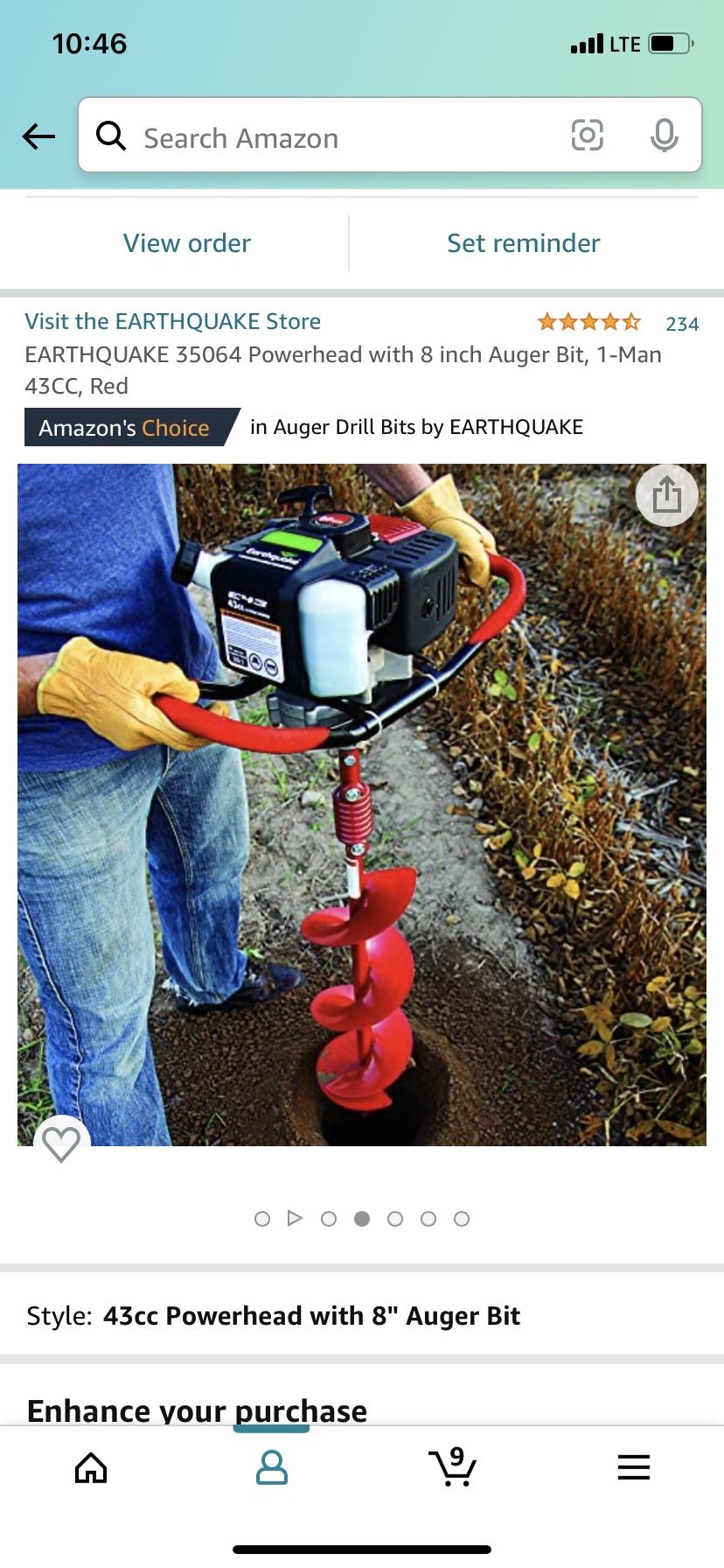724x1568 pixels.
Task: Tap Set reminder
Action: click(x=523, y=243)
